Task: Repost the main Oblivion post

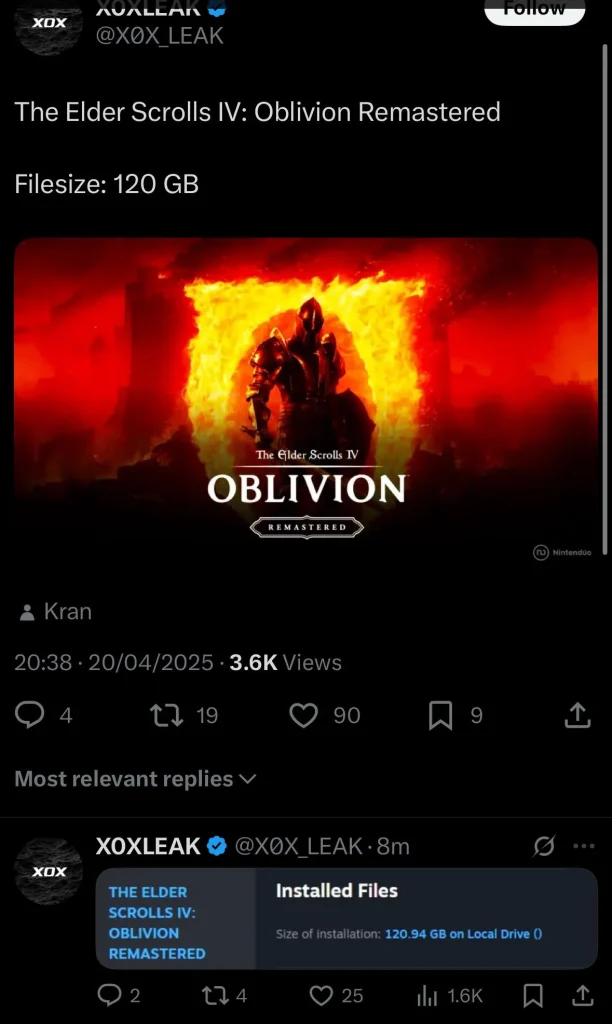Action: (165, 715)
